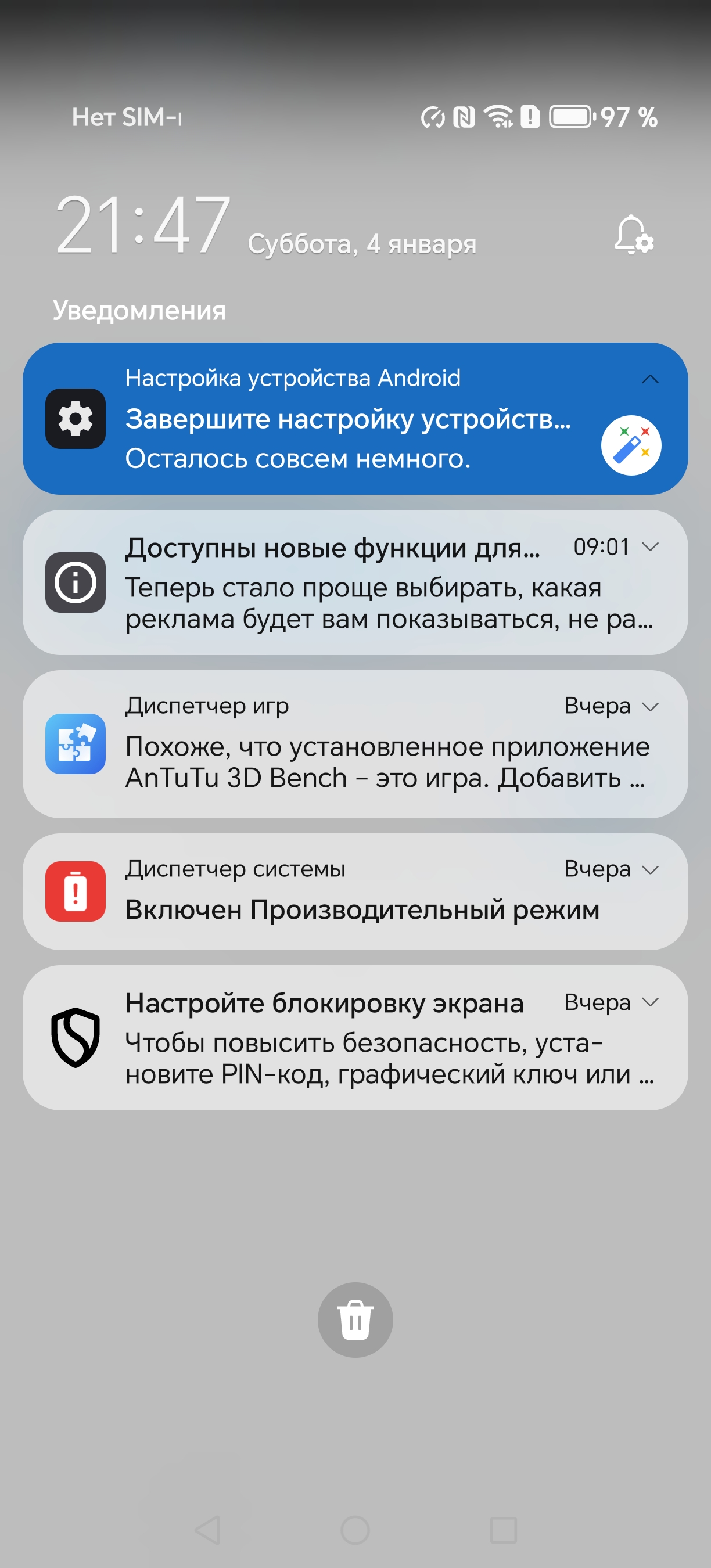Expand the screen lock notification chevron
The image size is (711, 1568).
[x=650, y=1002]
